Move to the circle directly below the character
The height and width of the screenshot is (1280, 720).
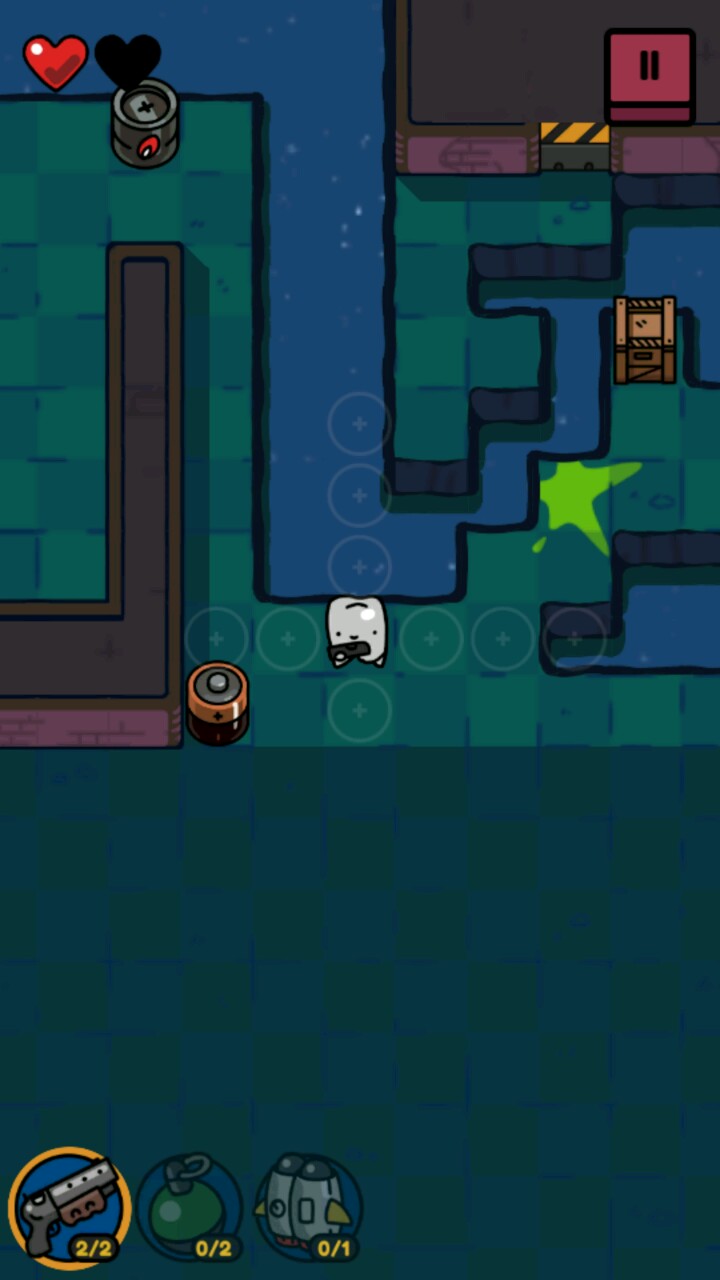359,710
